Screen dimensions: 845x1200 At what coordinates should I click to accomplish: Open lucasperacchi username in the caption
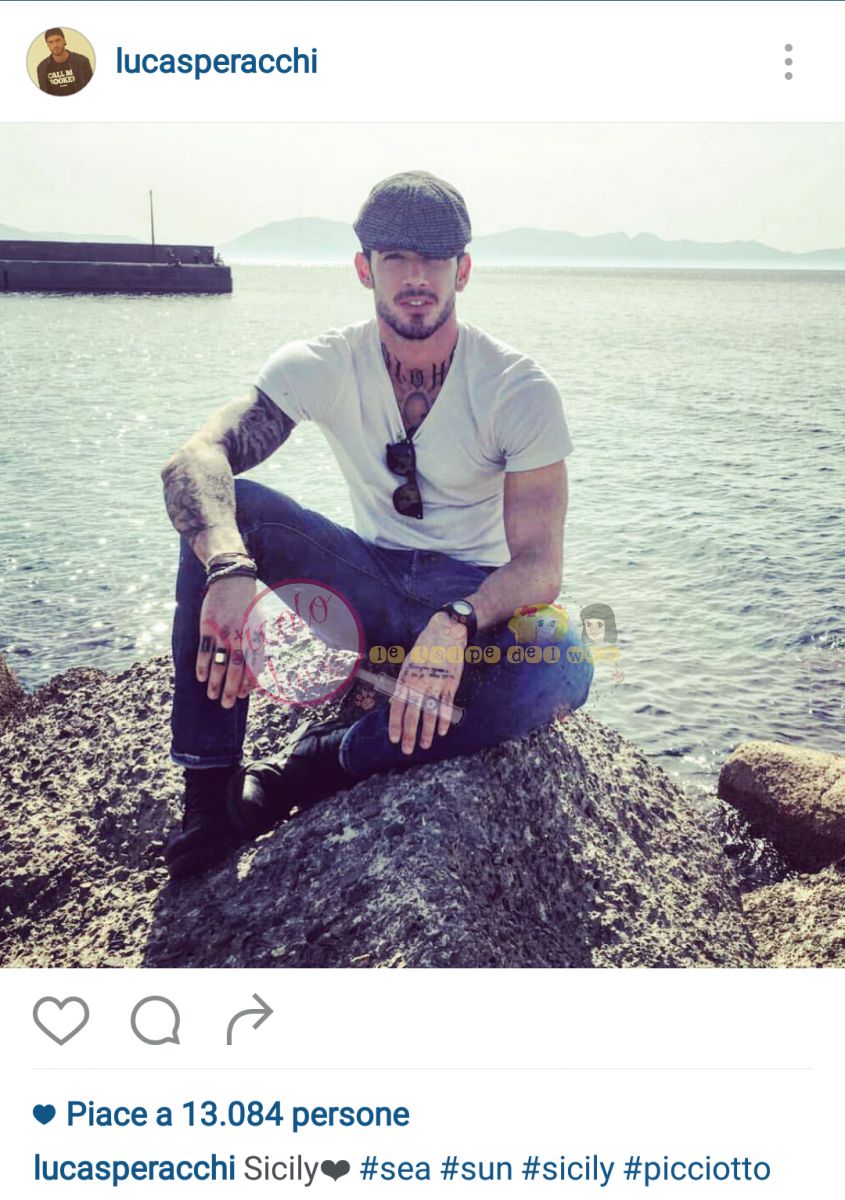[x=135, y=1168]
